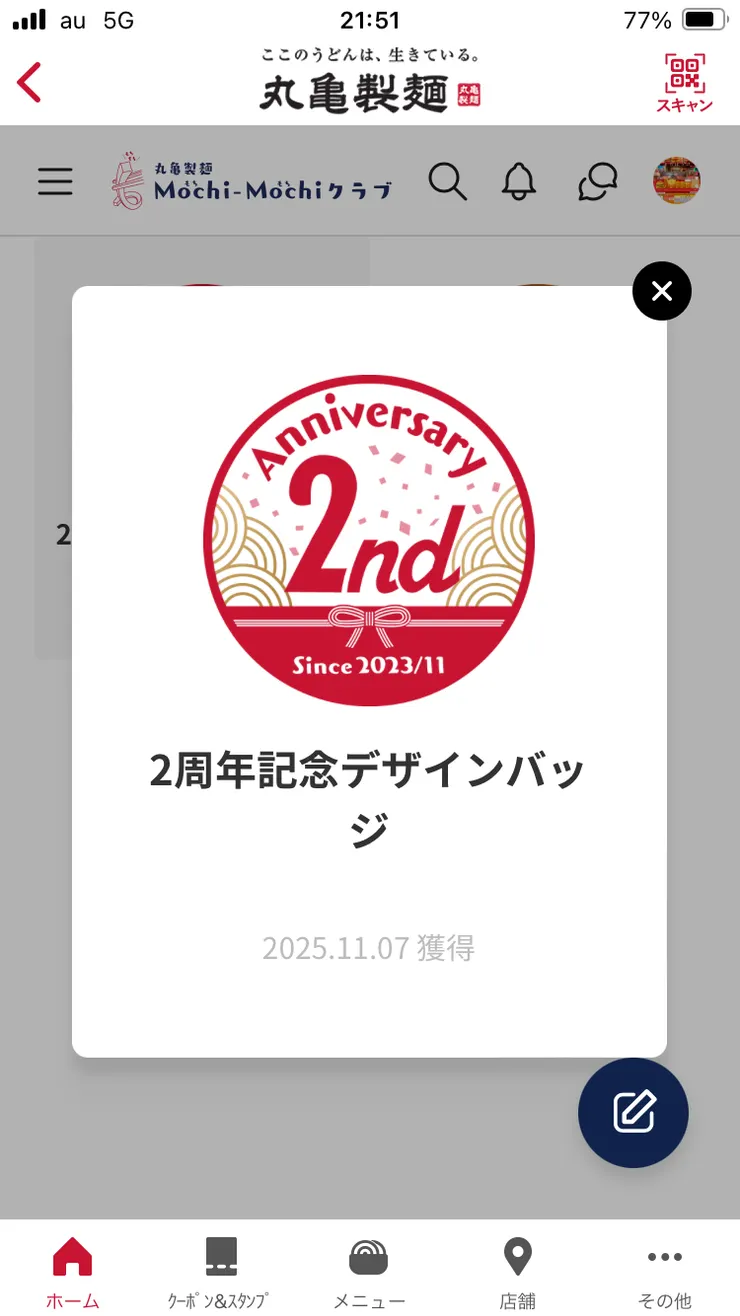Go back with the red arrow

click(x=30, y=82)
